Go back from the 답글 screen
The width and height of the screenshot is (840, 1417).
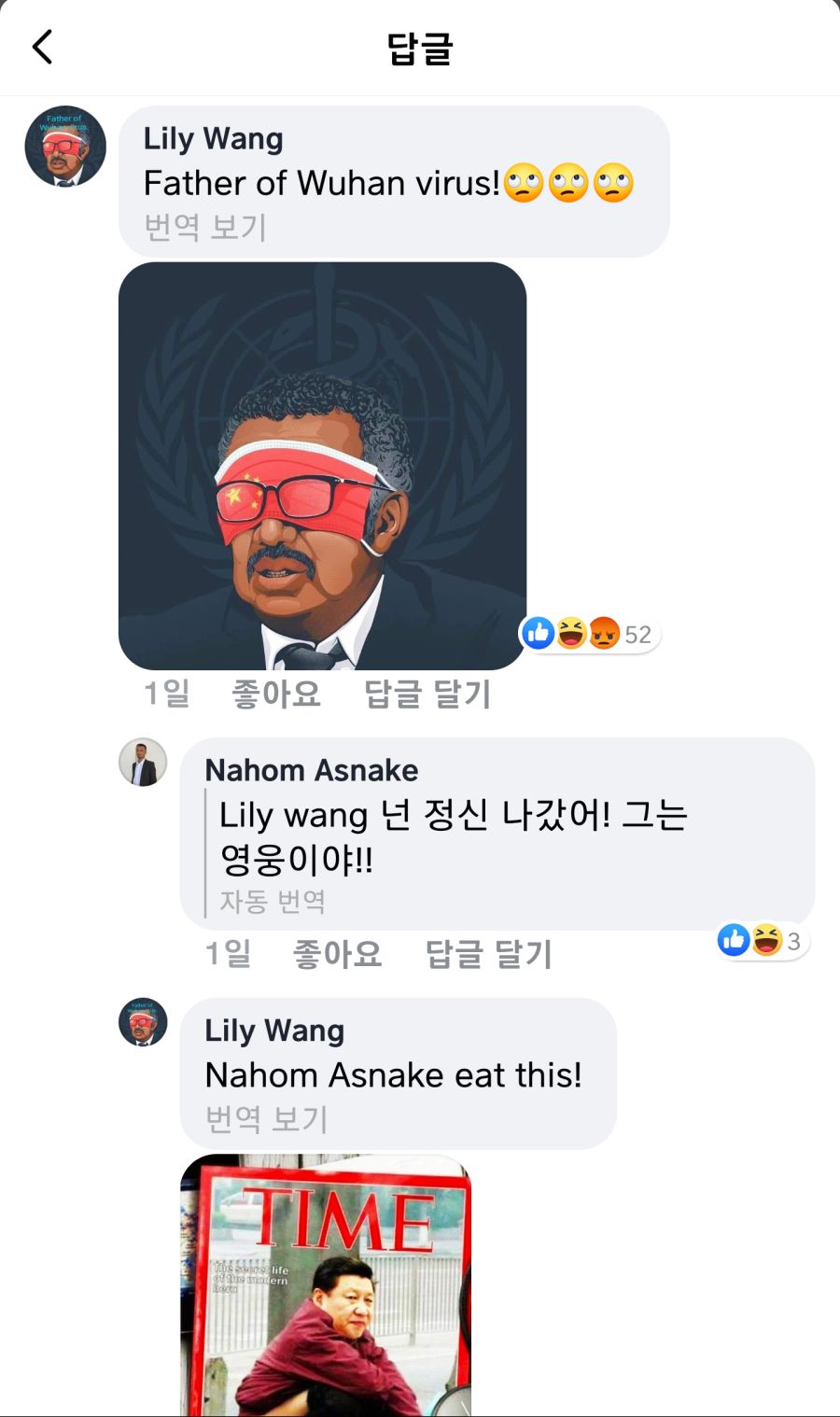click(x=43, y=48)
